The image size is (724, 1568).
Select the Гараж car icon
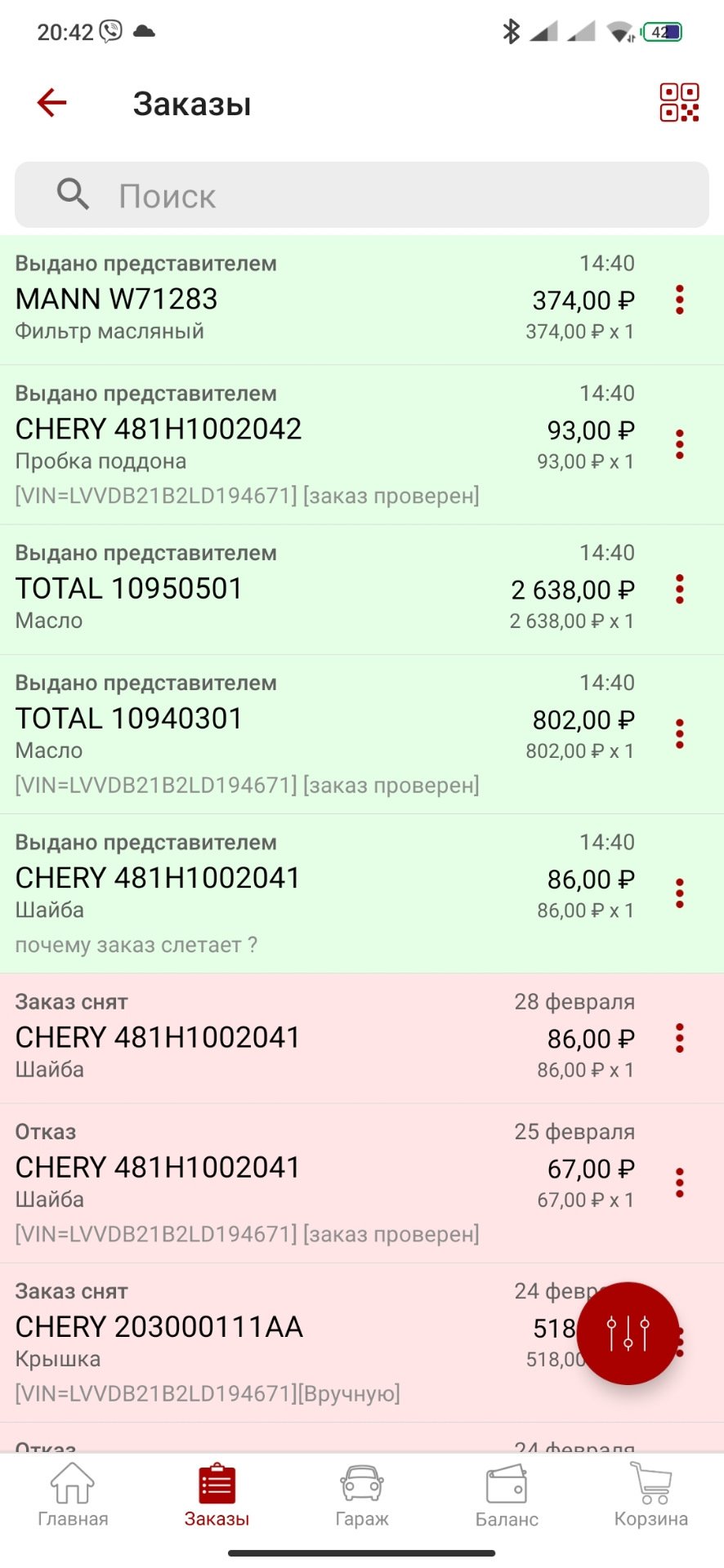pyautogui.click(x=360, y=1483)
